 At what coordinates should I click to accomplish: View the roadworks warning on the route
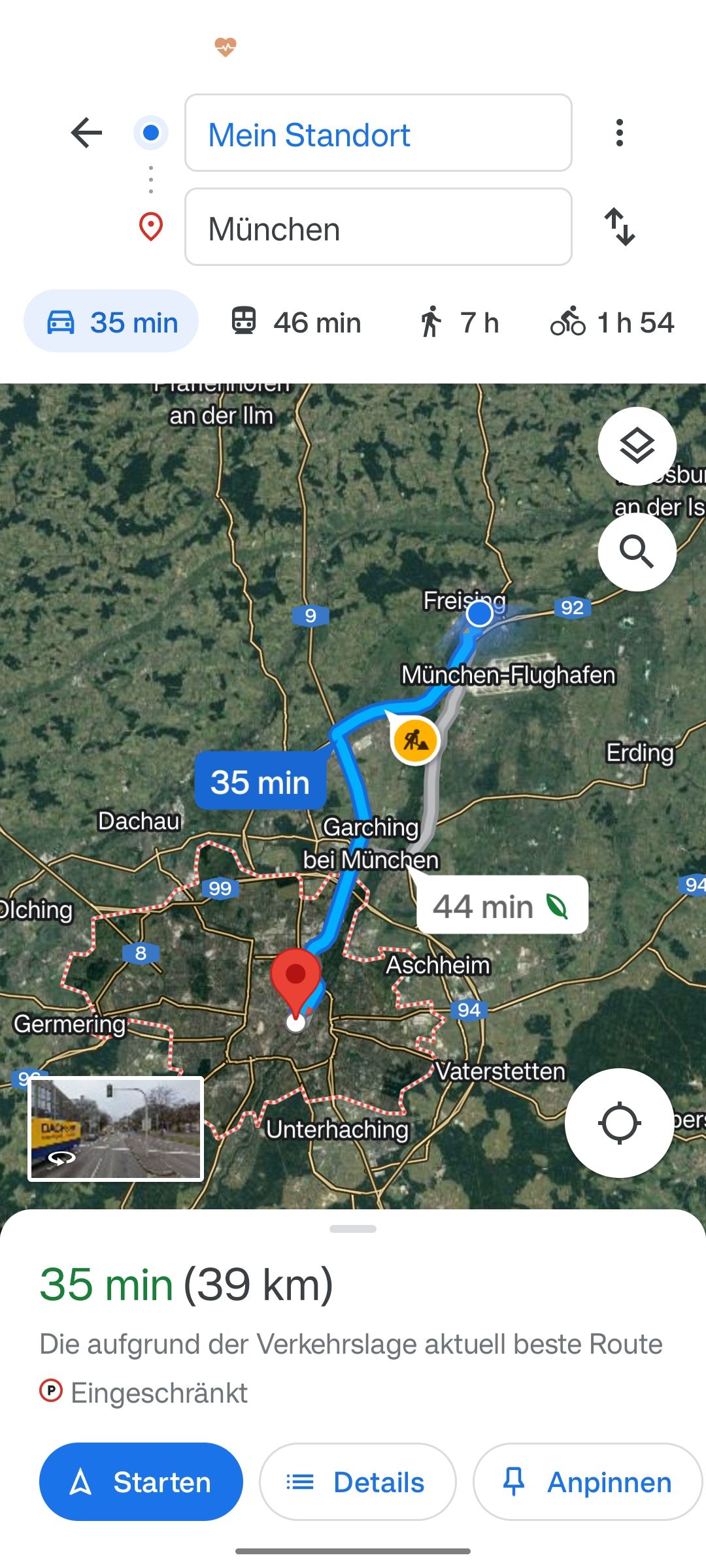[415, 740]
